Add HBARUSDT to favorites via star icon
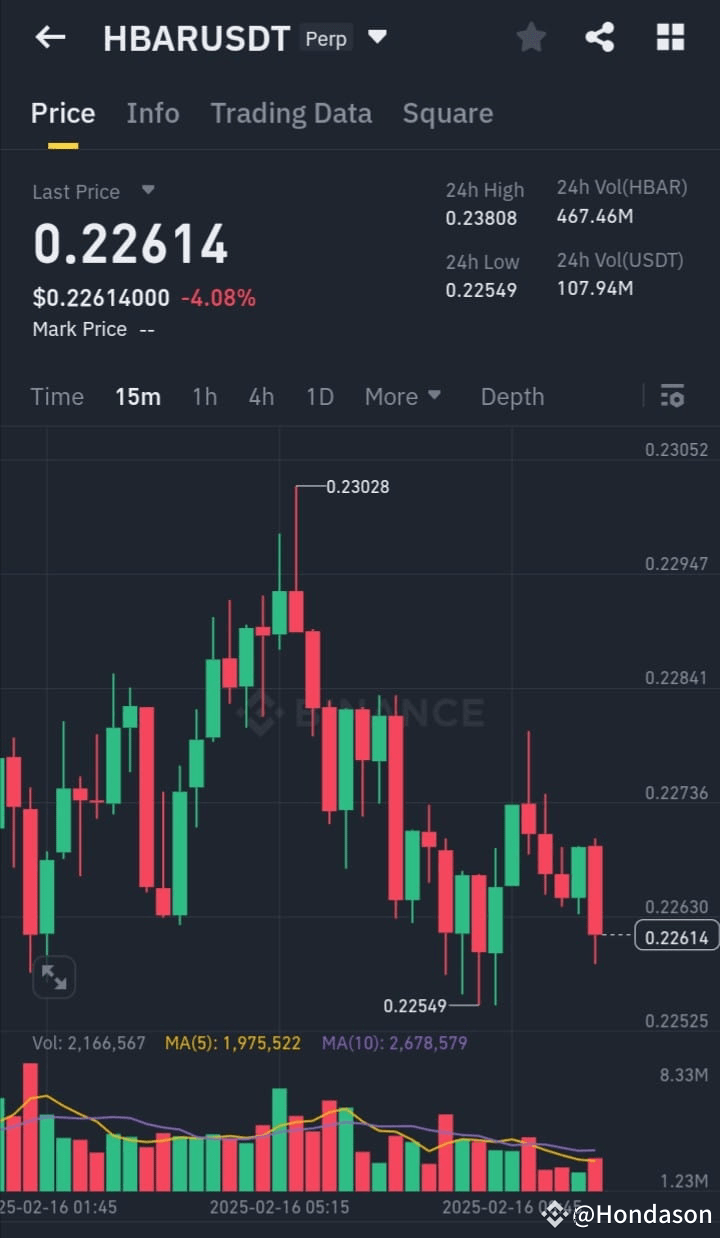720x1238 pixels. [531, 37]
